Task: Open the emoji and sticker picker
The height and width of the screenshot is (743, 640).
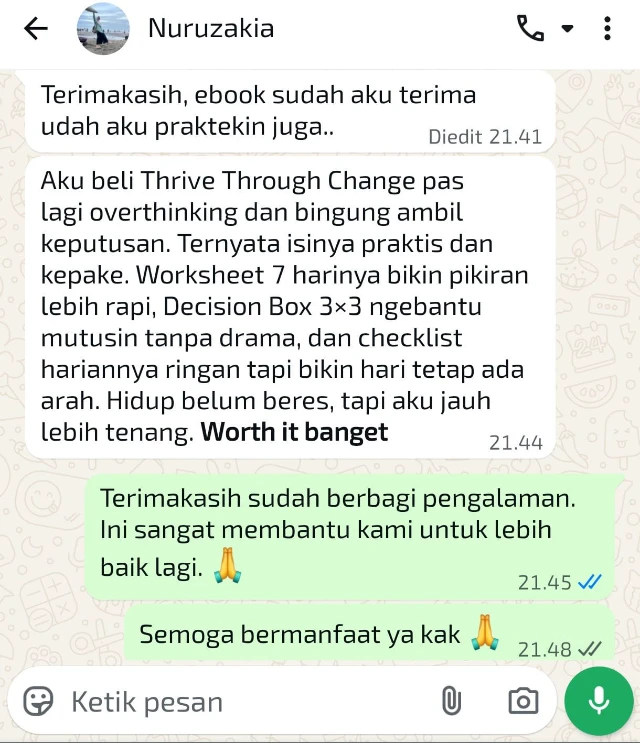Action: pyautogui.click(x=38, y=701)
